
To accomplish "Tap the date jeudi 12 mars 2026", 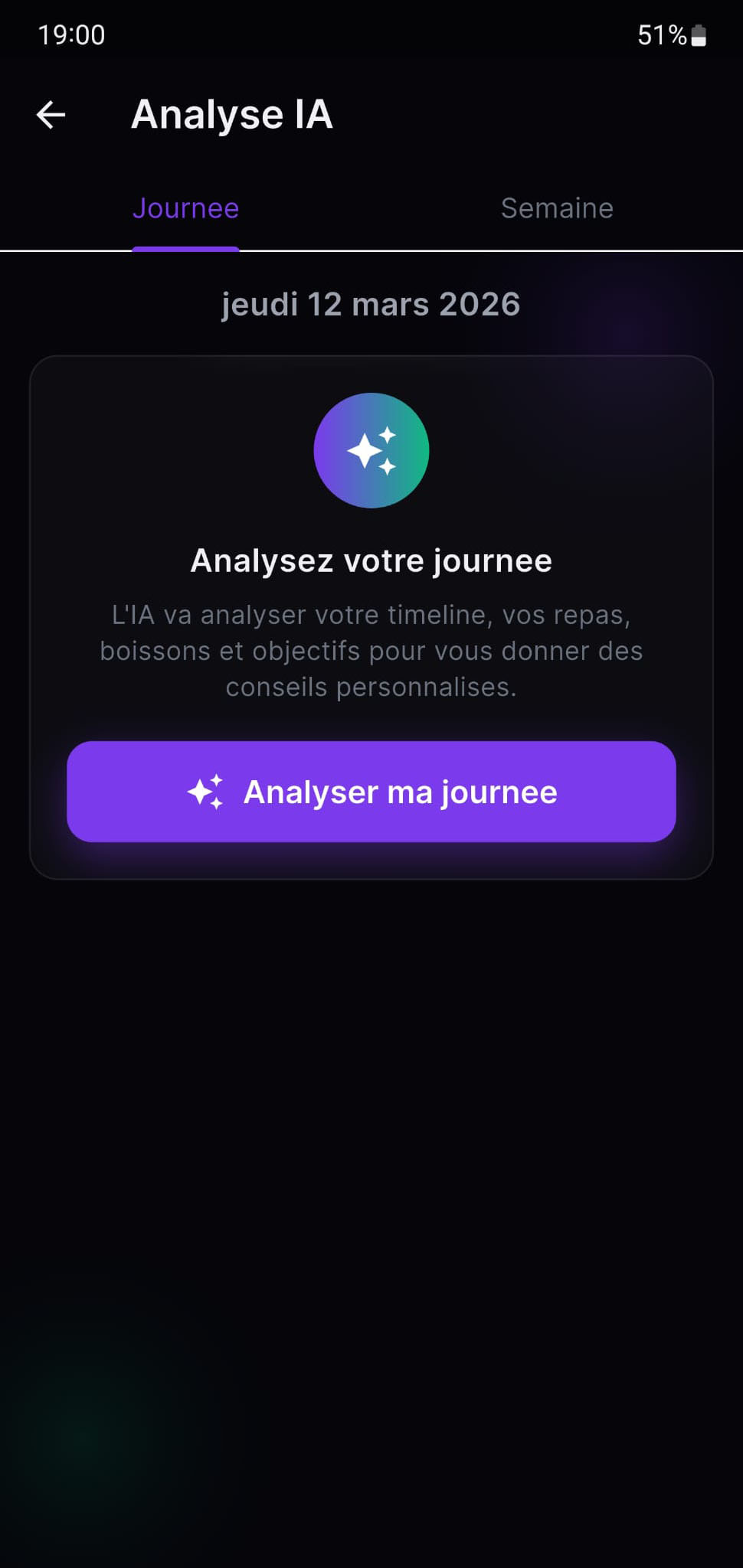I will [371, 303].
